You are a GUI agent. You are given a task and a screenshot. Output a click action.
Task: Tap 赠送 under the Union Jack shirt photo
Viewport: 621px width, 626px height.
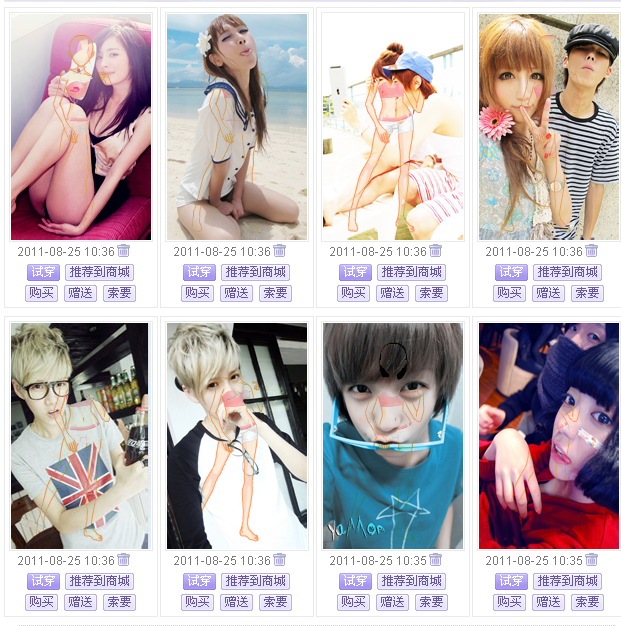click(x=80, y=602)
